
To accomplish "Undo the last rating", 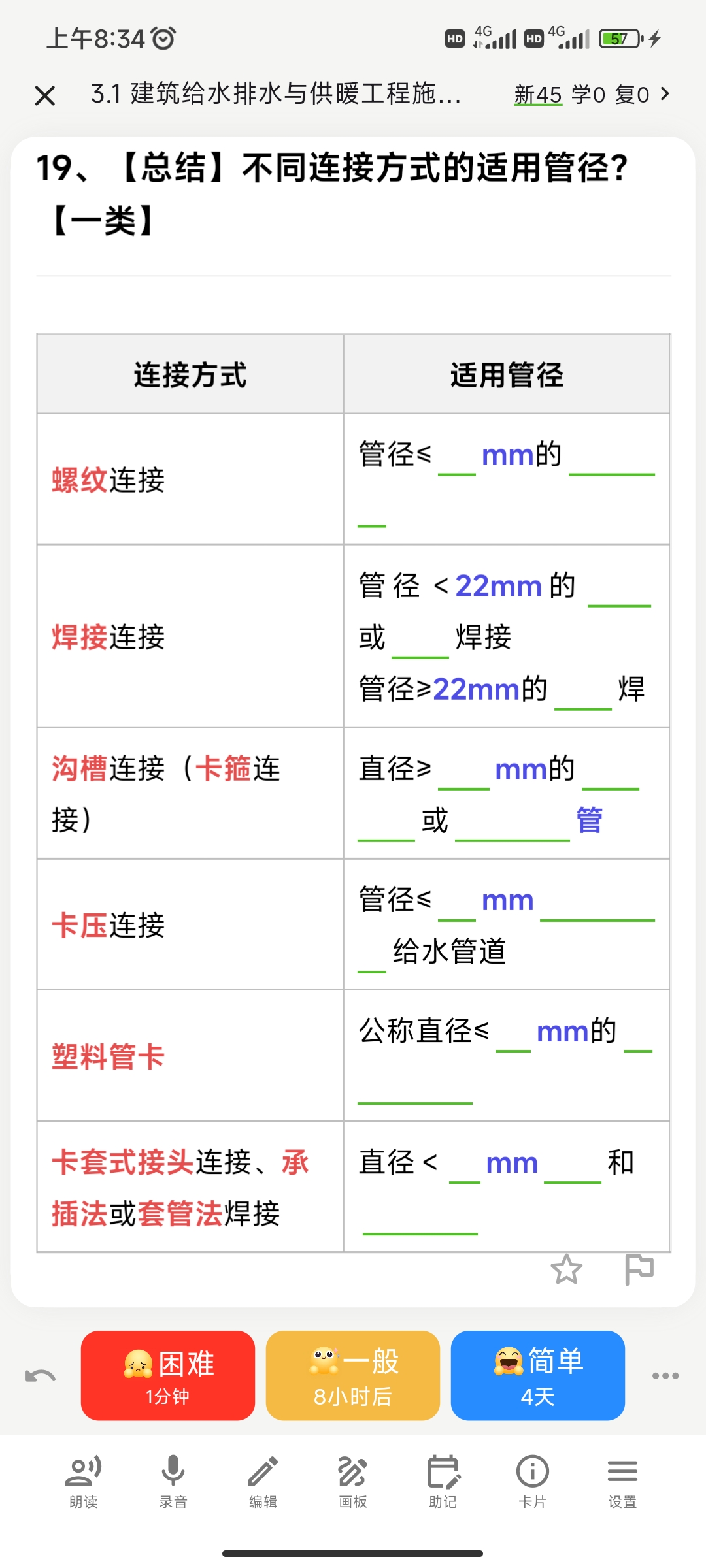I will (41, 1375).
